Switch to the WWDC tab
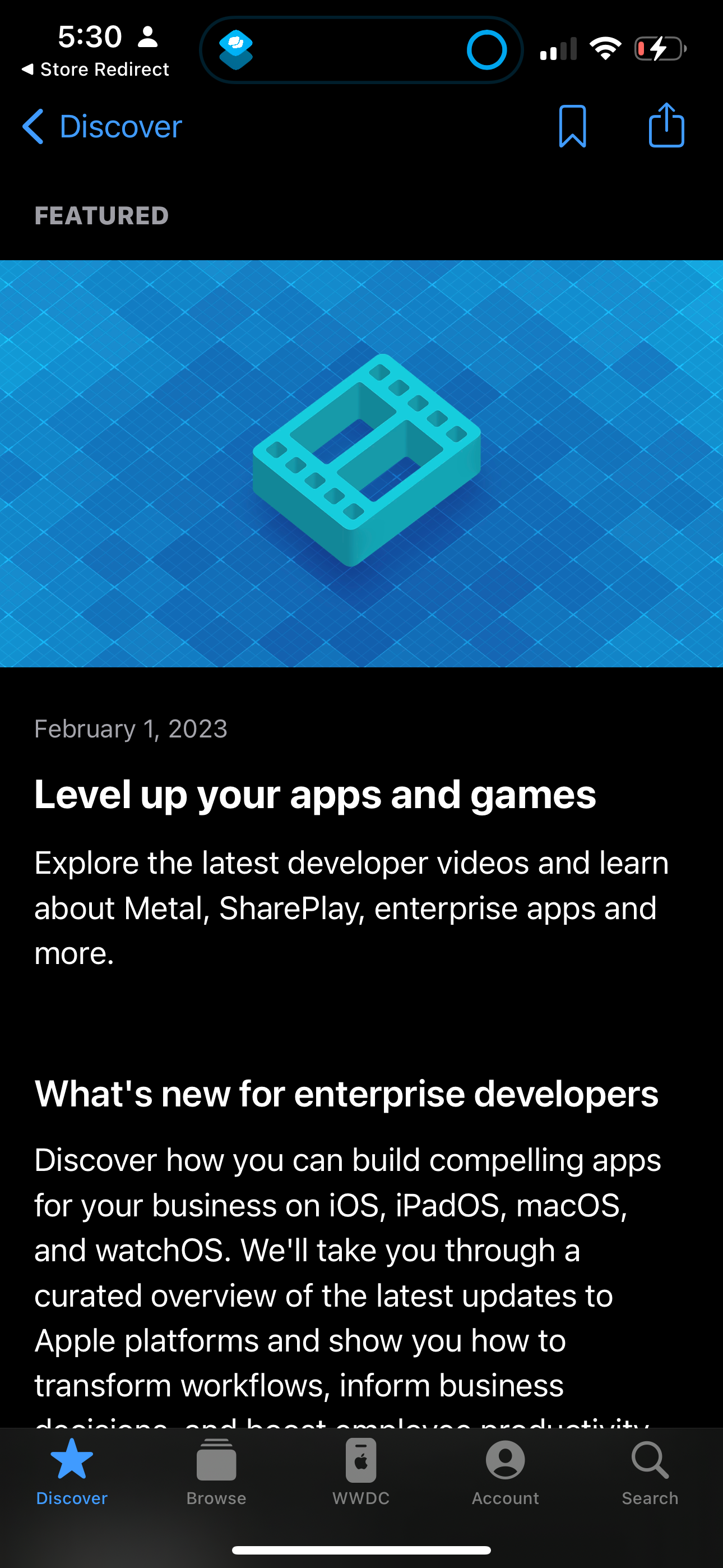 (361, 1473)
